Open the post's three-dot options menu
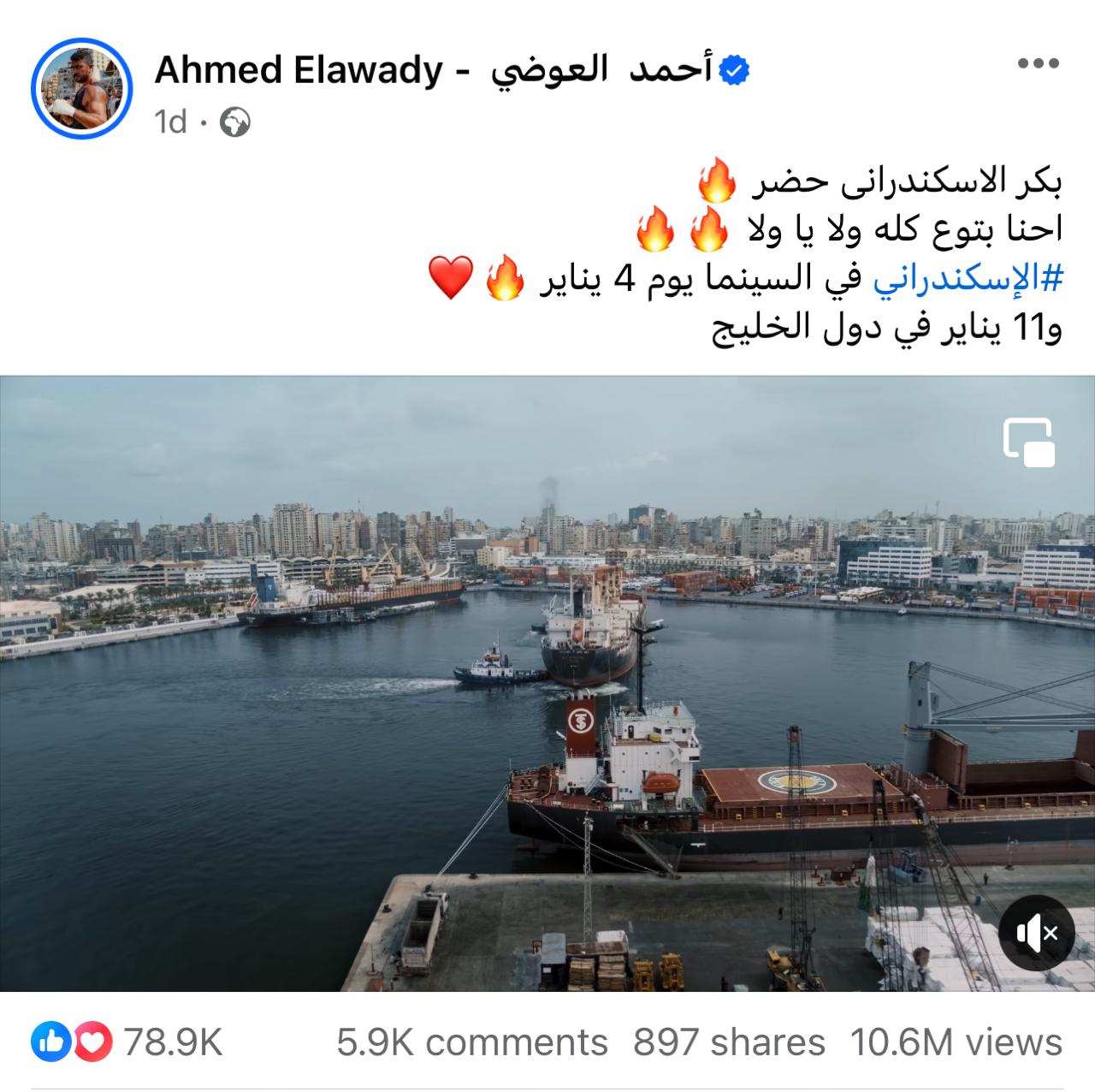Image resolution: width=1095 pixels, height=1092 pixels. coord(1038,64)
